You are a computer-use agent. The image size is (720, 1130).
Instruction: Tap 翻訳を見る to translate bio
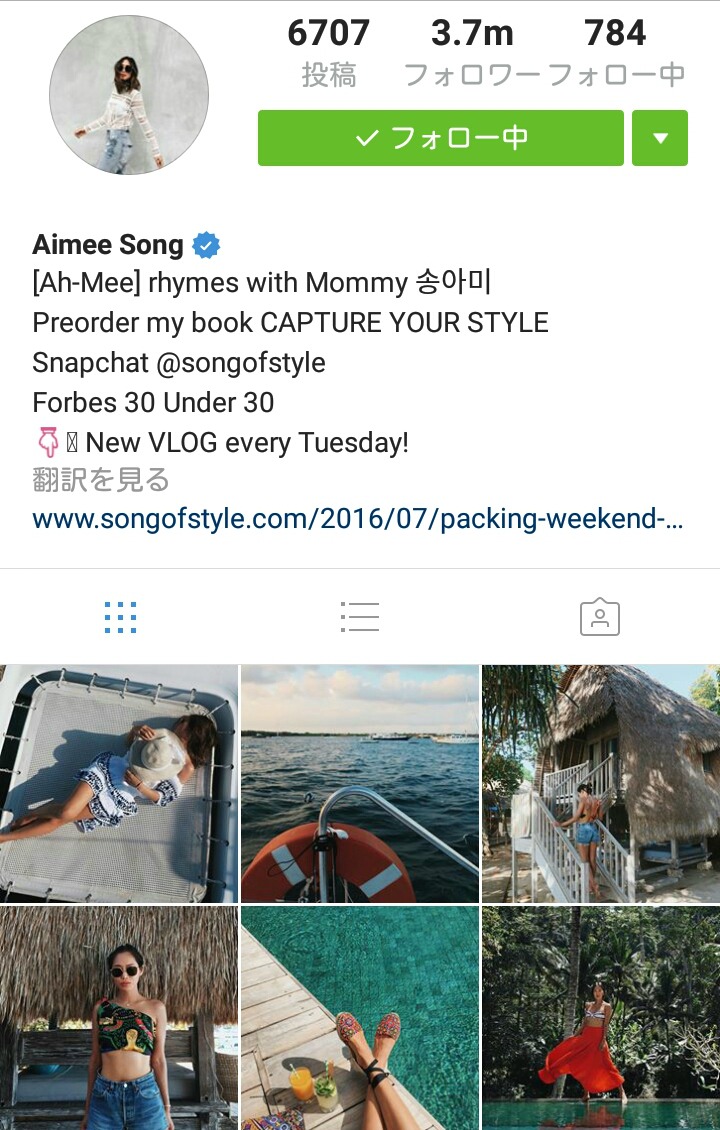(100, 480)
